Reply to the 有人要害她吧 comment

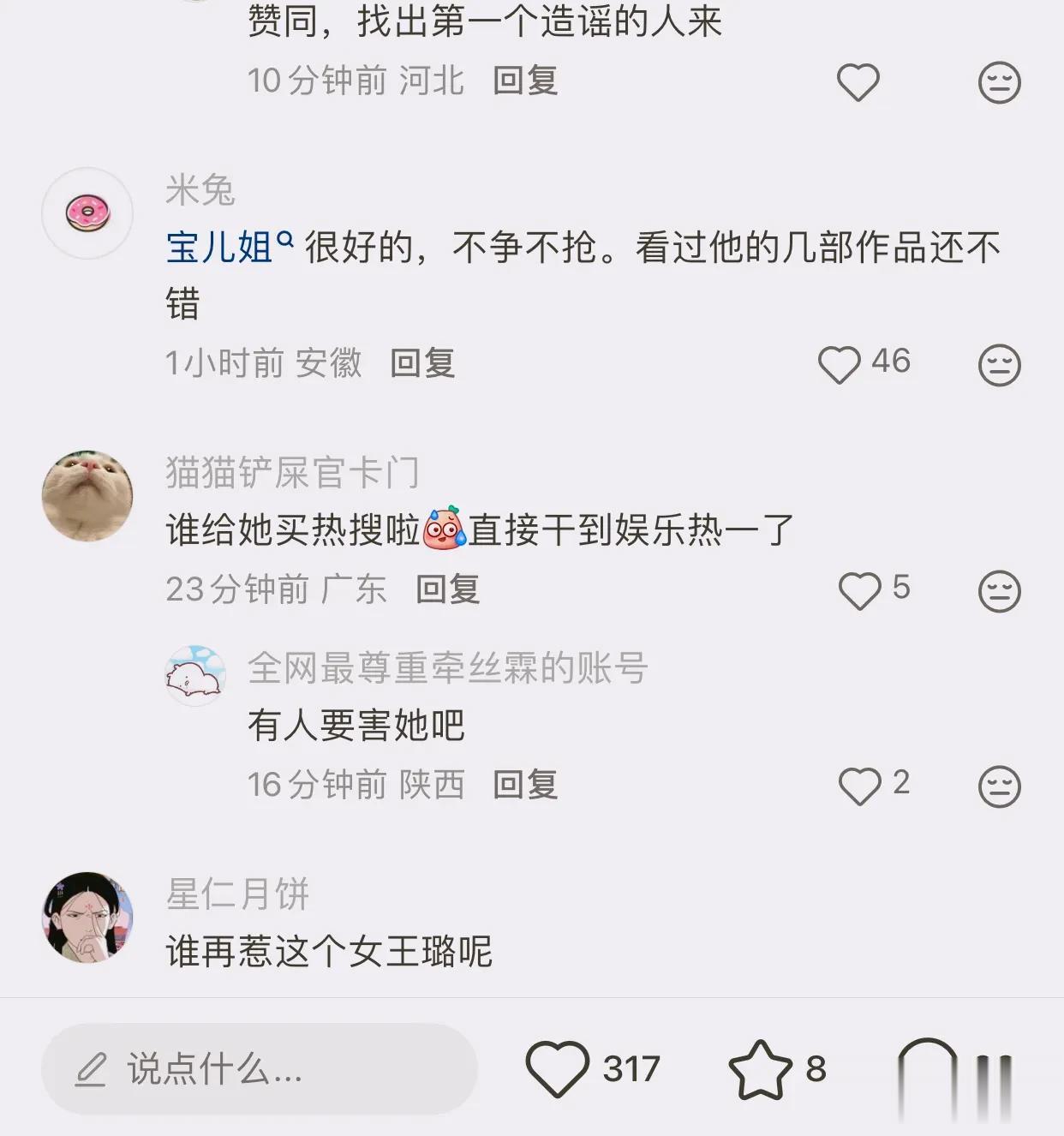tap(523, 784)
